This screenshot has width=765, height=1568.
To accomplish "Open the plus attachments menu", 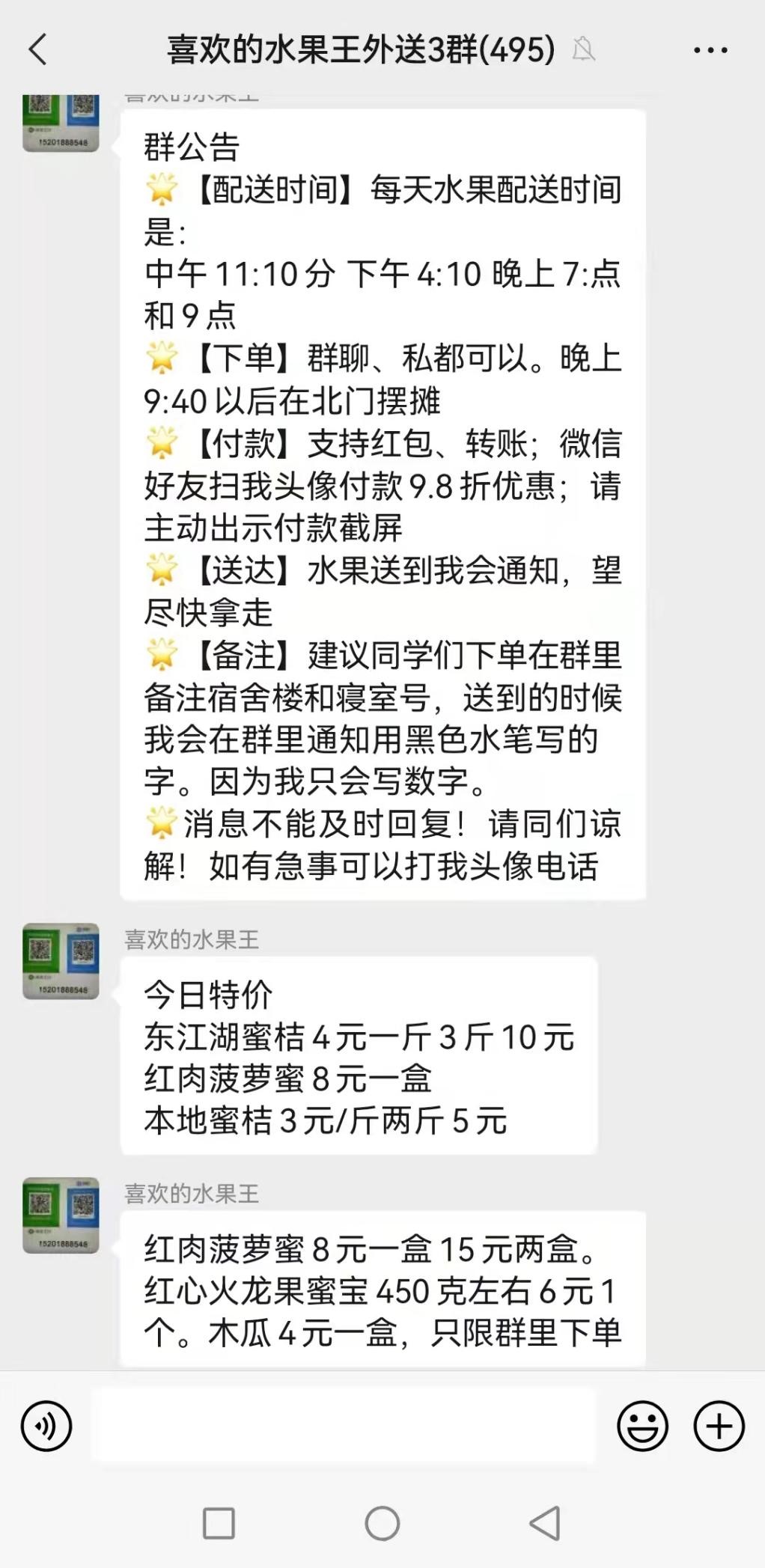I will click(x=719, y=1427).
